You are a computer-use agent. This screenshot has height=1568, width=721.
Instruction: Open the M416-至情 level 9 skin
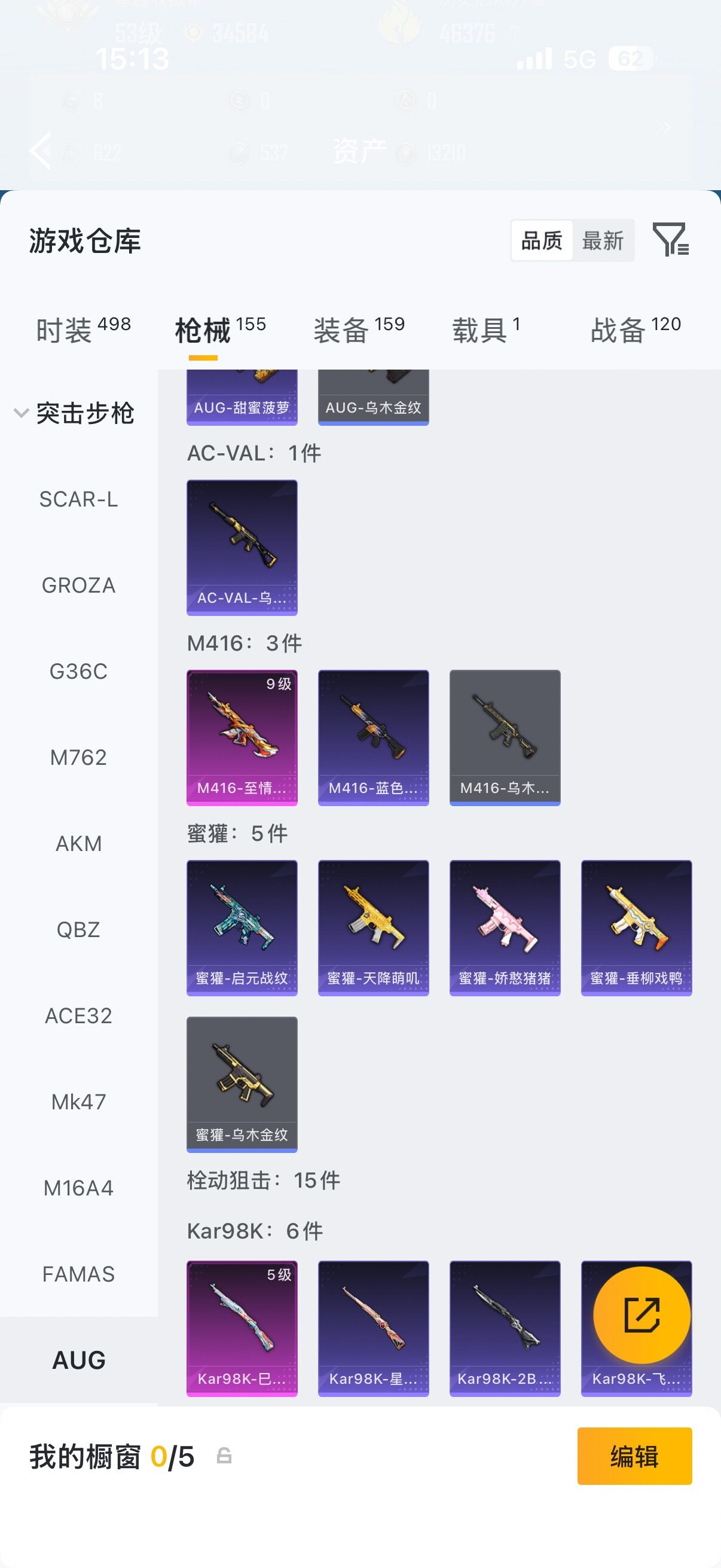pos(242,738)
